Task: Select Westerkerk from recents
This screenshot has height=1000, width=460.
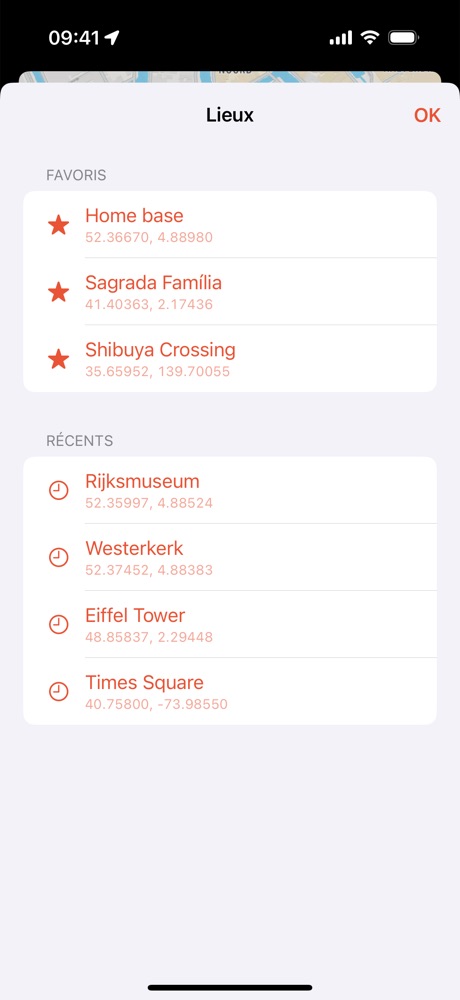Action: pos(230,557)
